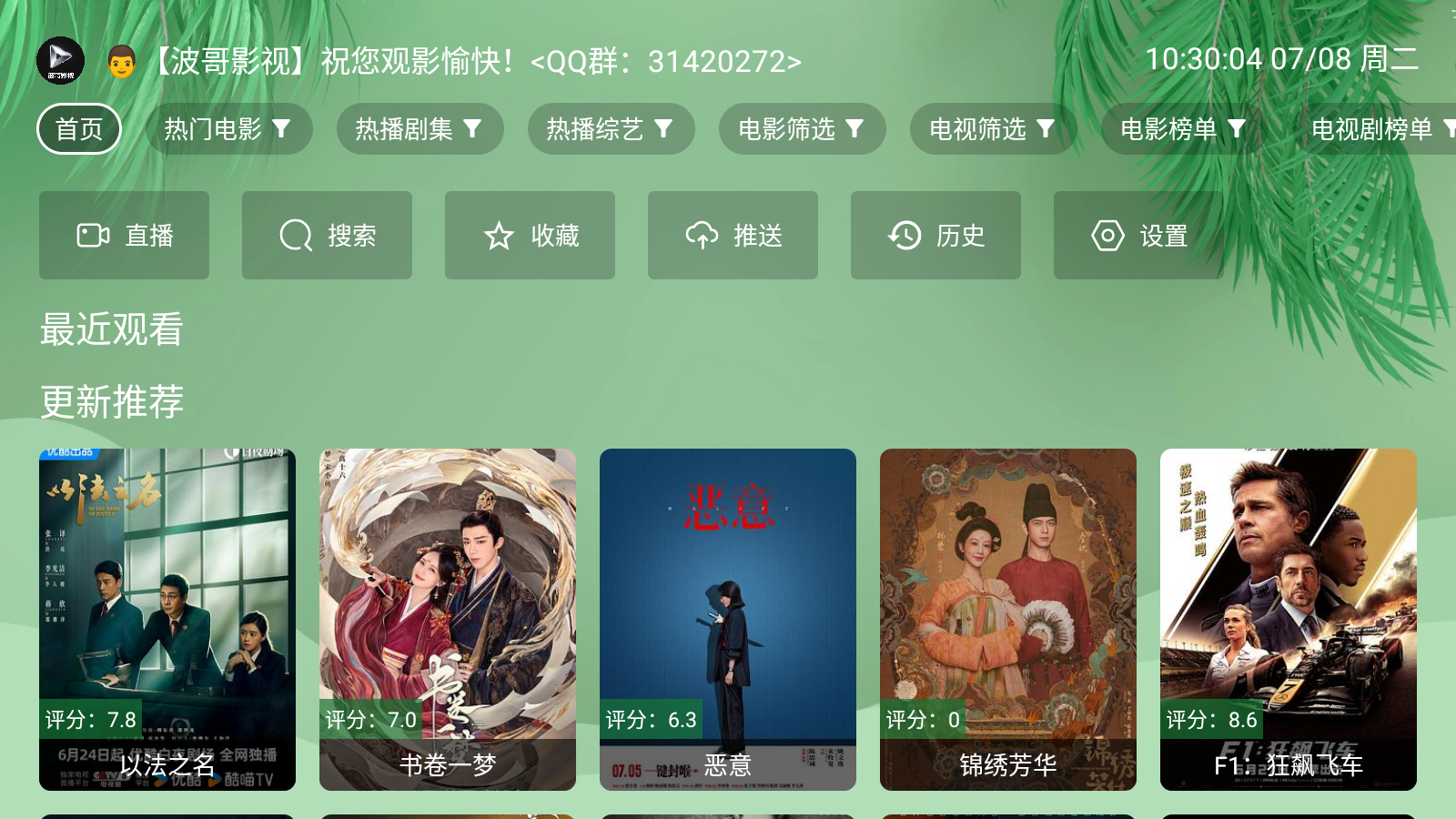The width and height of the screenshot is (1456, 819).
Task: Open F1：狂飙飞车 movie card
Action: [x=1289, y=619]
